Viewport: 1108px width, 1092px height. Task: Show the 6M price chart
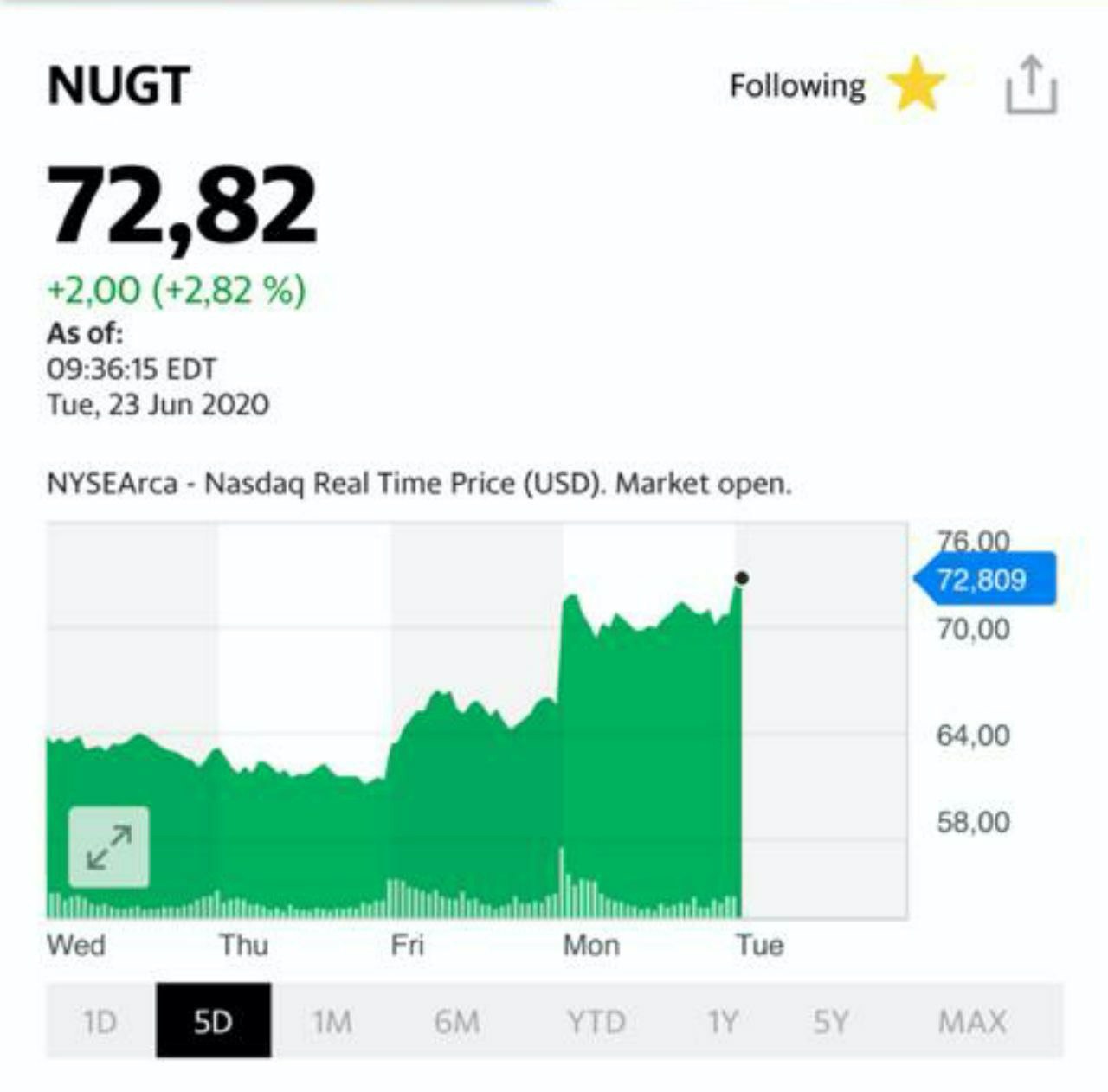[456, 1022]
